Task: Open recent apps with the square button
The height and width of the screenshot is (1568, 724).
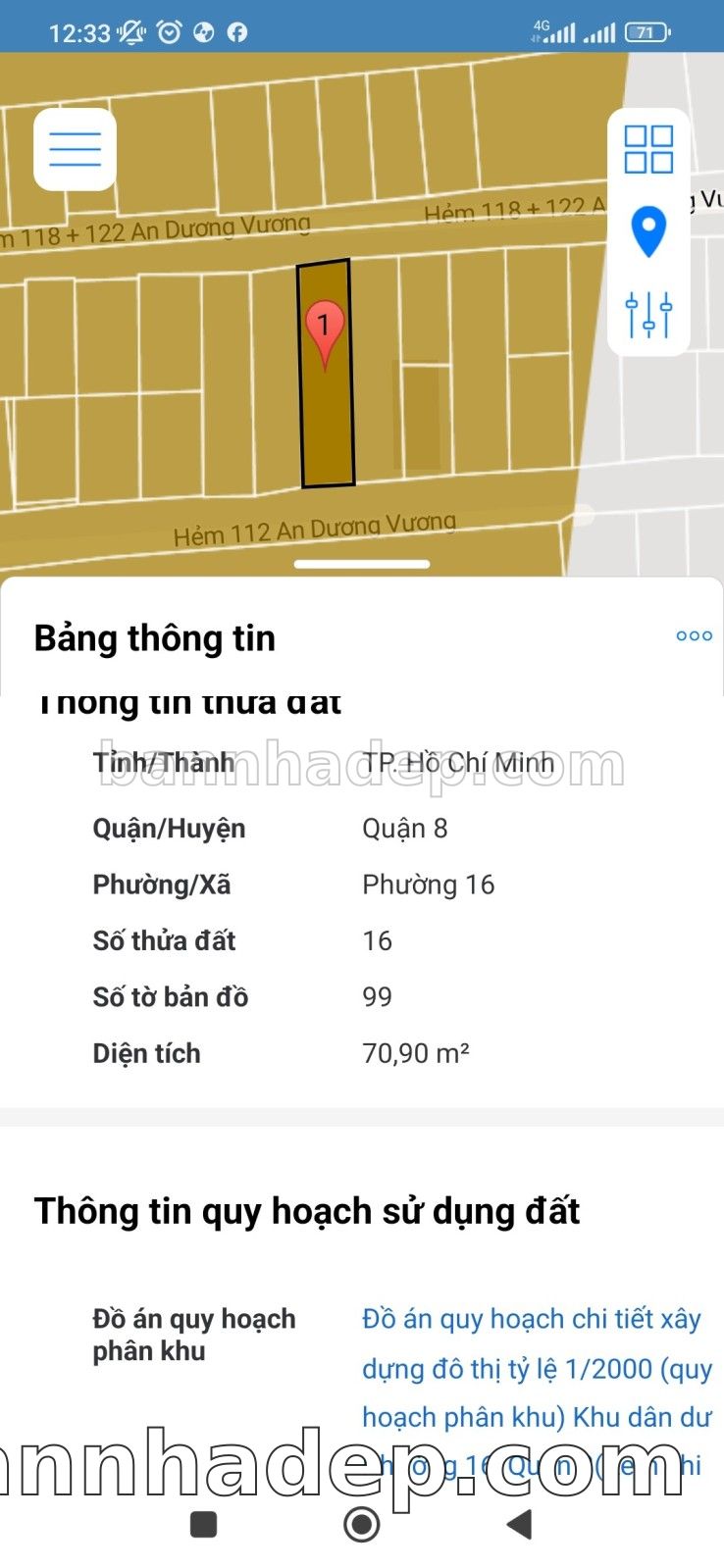Action: tap(204, 1524)
